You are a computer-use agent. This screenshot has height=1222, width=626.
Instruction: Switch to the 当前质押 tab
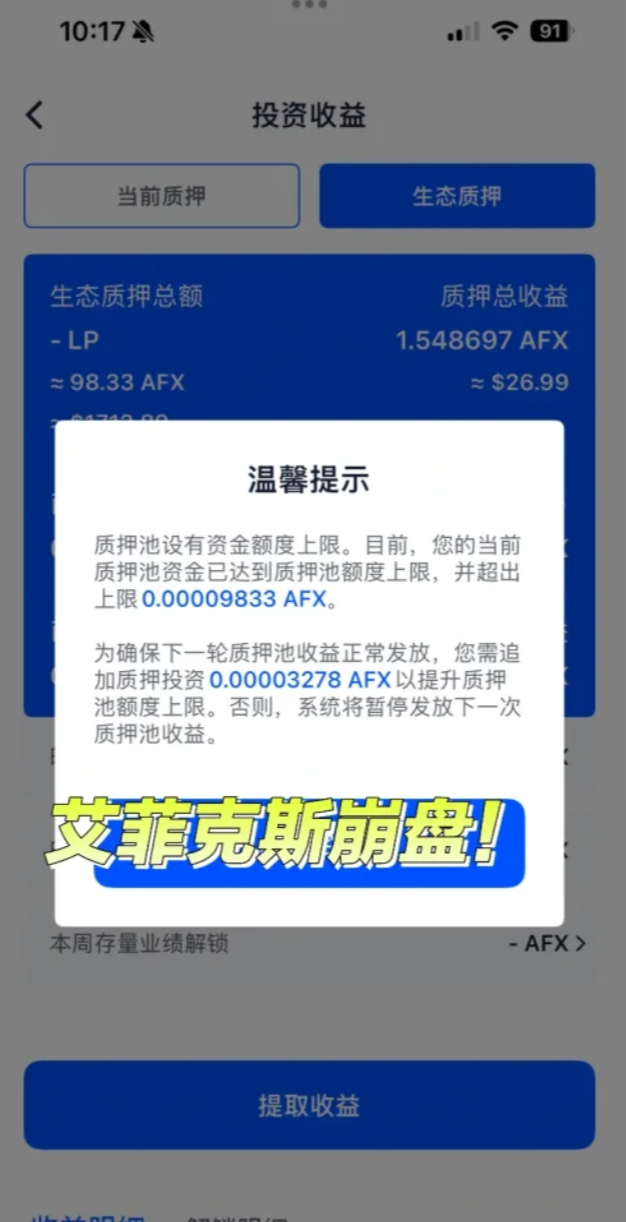[x=162, y=196]
